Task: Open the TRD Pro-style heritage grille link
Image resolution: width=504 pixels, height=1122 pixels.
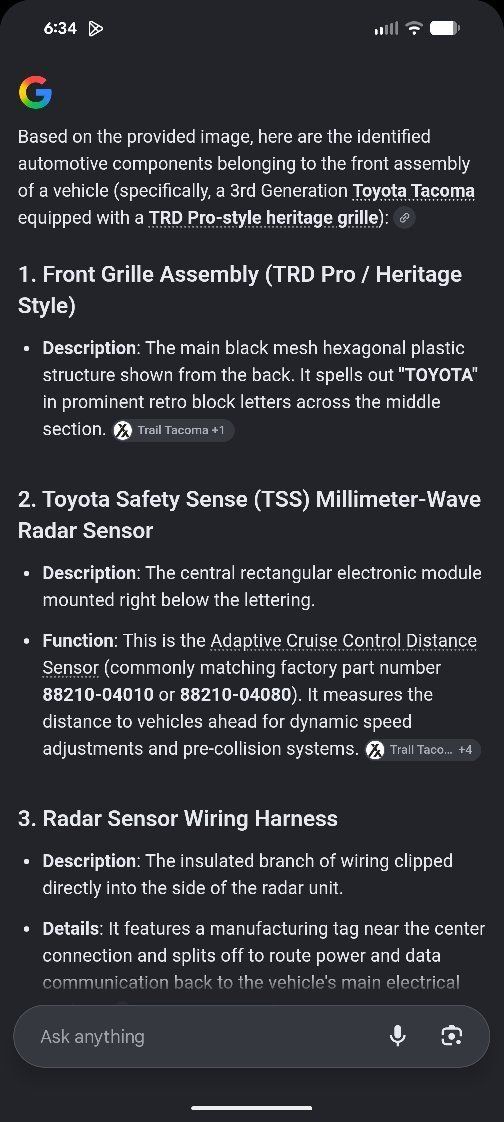Action: click(263, 218)
